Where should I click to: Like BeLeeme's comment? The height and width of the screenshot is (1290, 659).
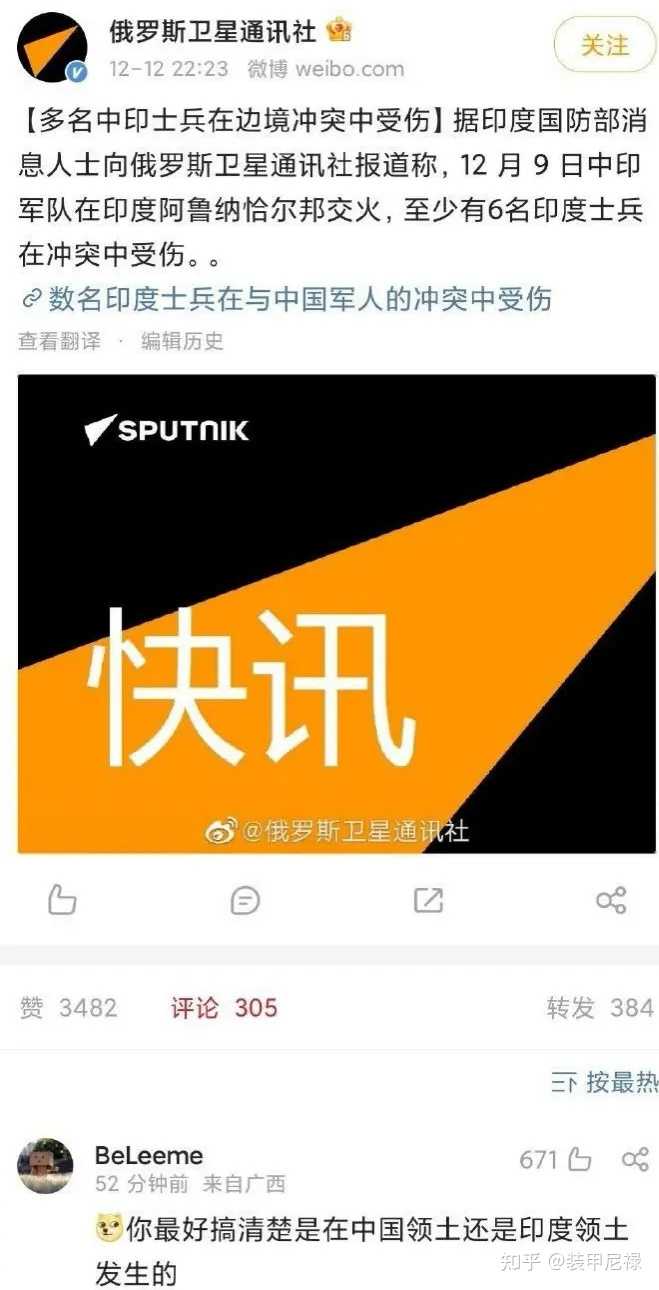point(578,1160)
